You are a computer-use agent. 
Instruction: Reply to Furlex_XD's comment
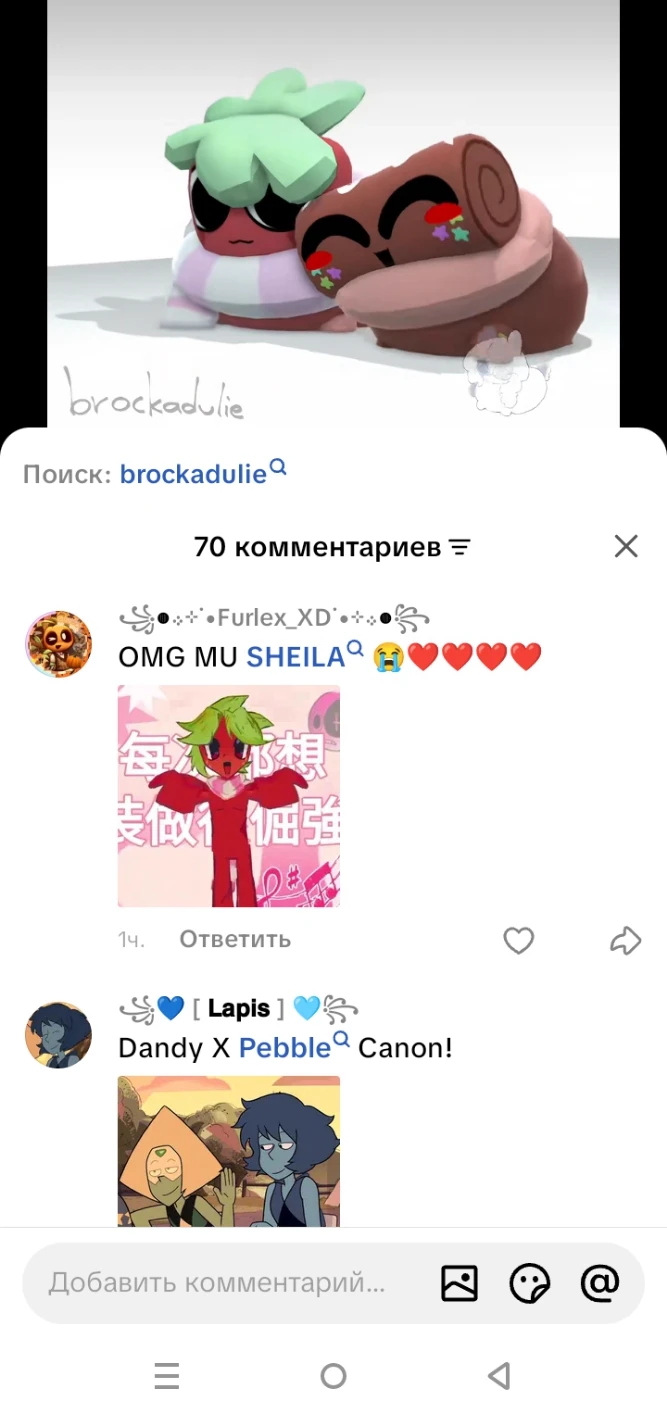[x=235, y=939]
